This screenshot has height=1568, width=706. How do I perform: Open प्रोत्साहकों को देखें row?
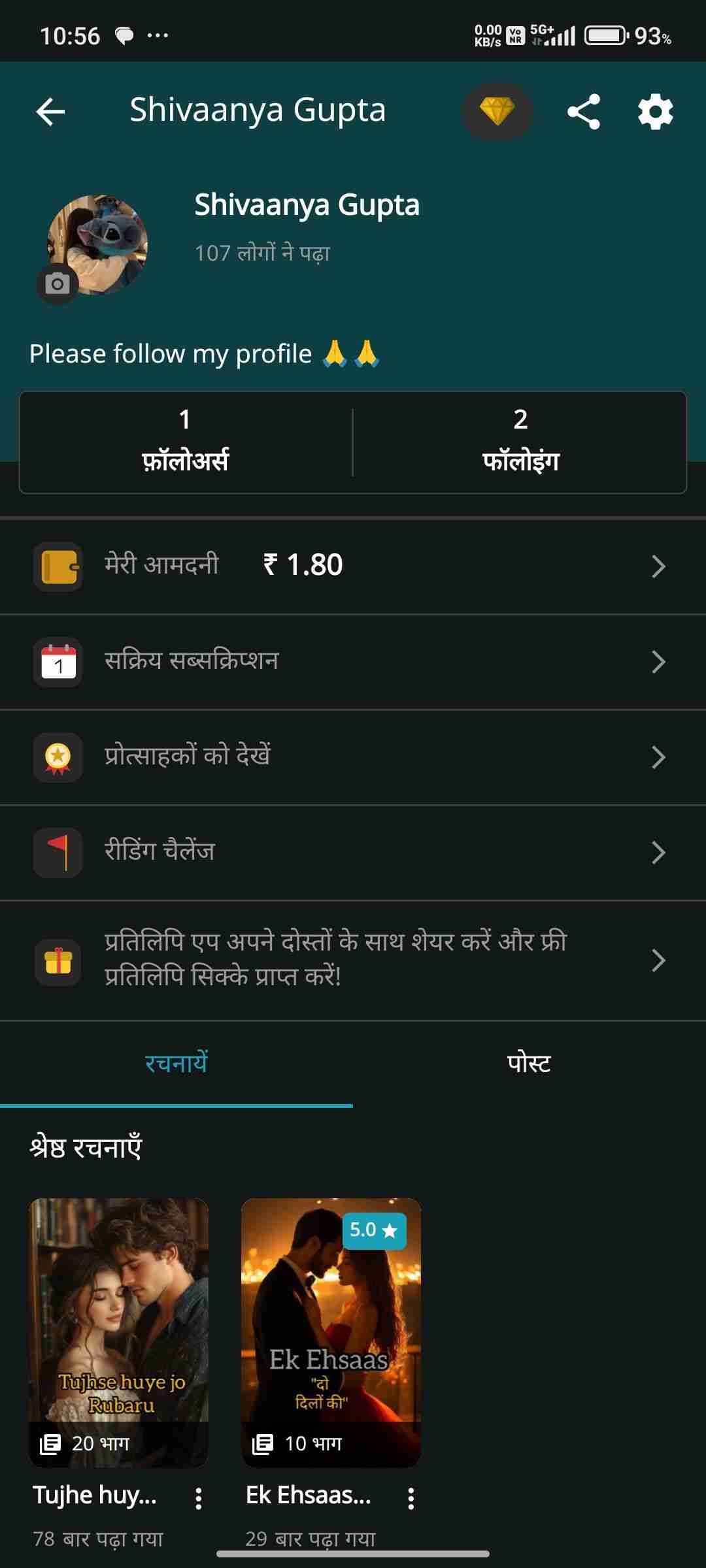[x=353, y=757]
